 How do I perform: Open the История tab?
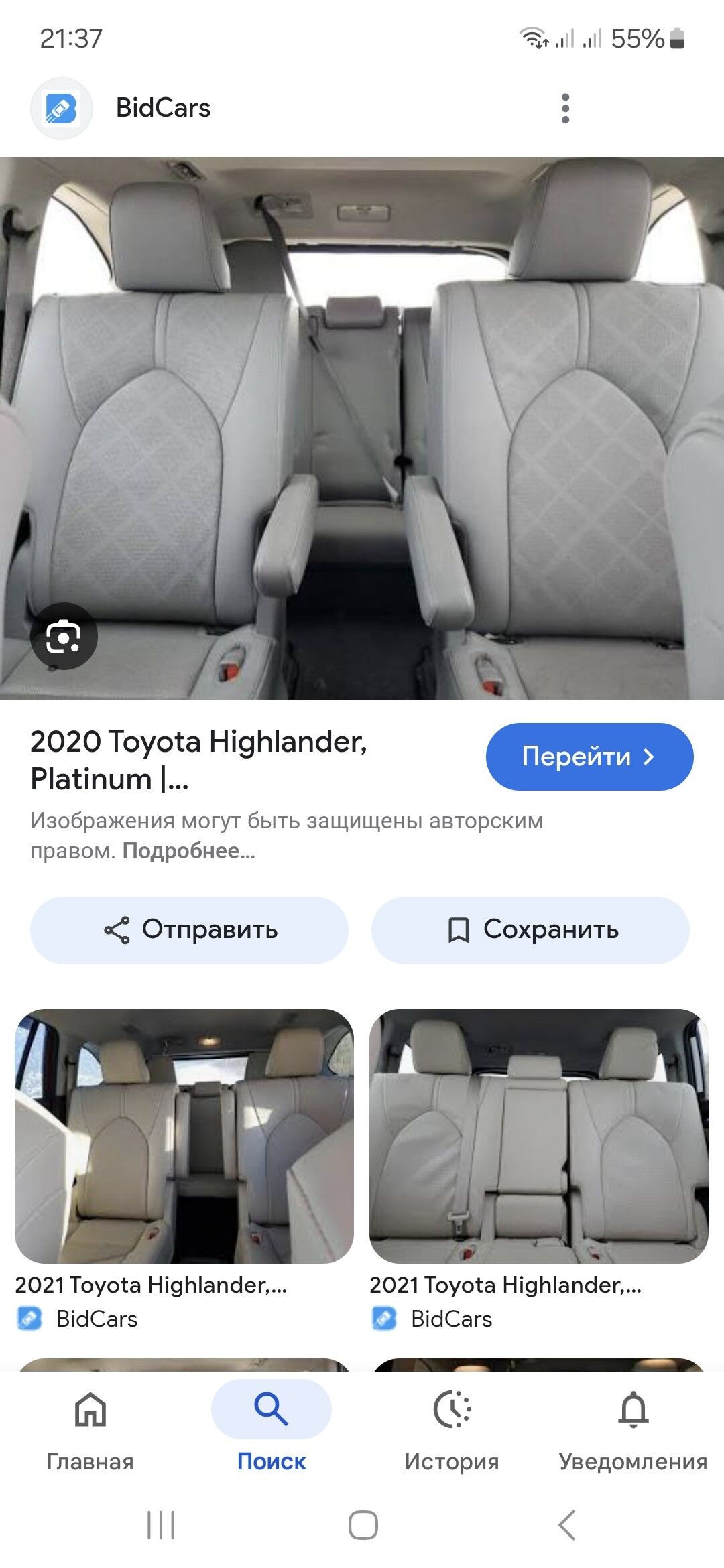(452, 1427)
